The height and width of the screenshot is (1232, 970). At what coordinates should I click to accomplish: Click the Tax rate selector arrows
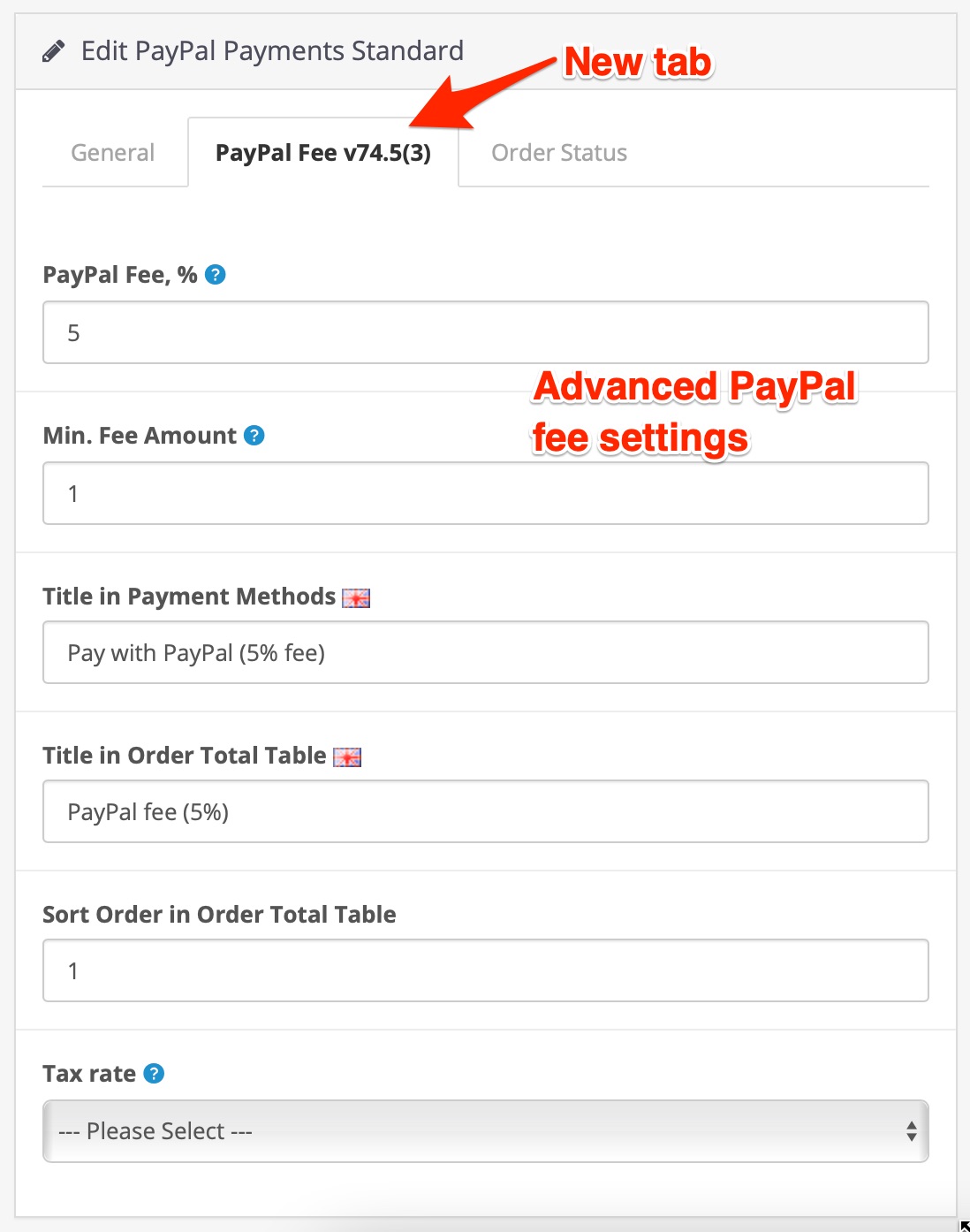[x=914, y=1131]
